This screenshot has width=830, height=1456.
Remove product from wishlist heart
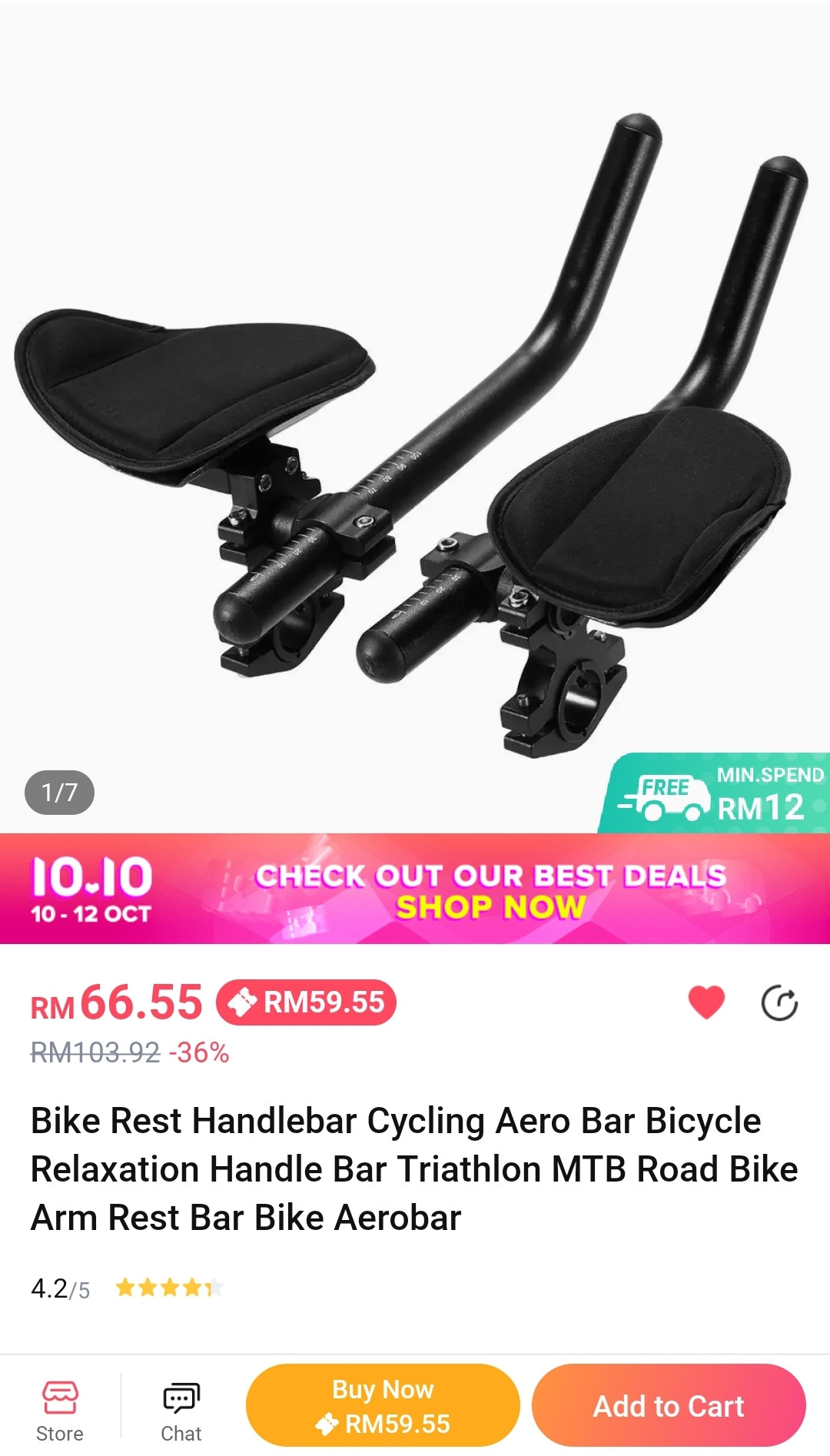tap(706, 1002)
